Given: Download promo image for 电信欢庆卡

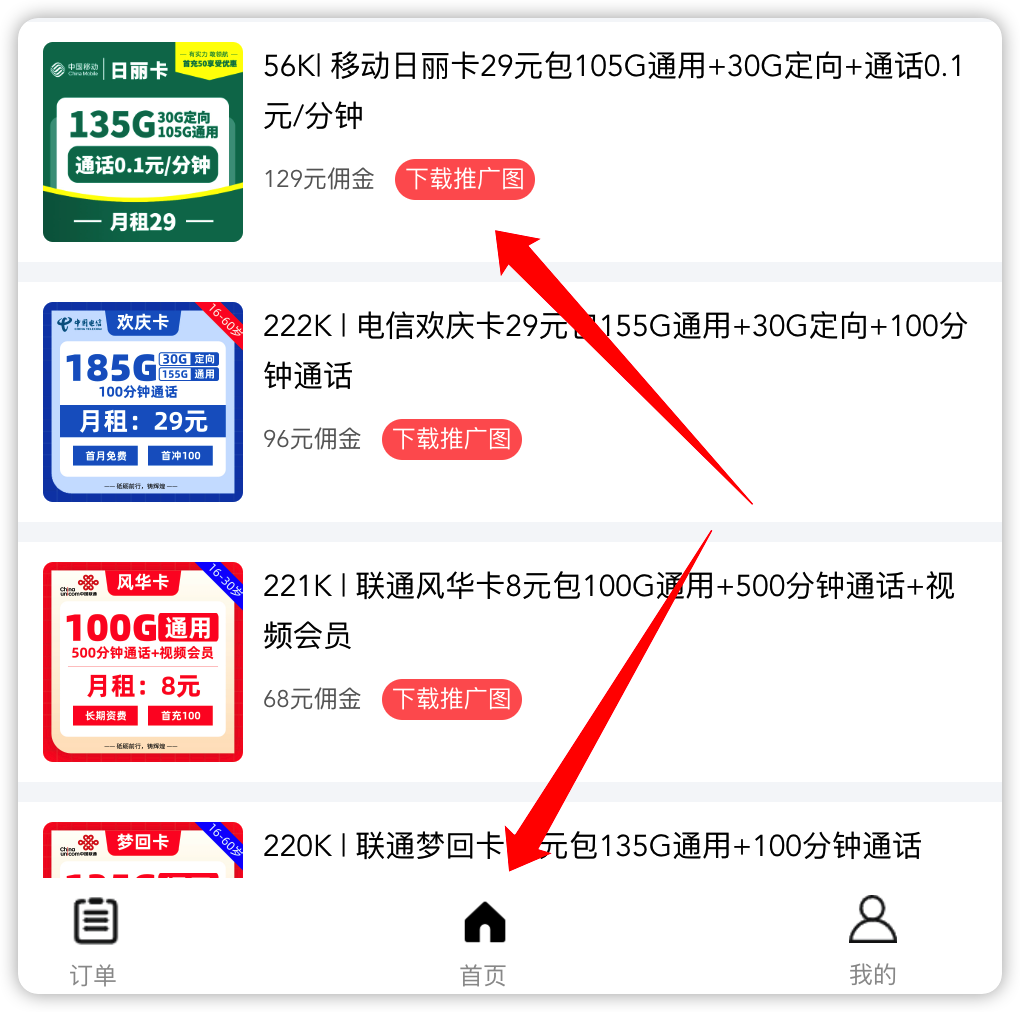Looking at the screenshot, I should (x=452, y=439).
